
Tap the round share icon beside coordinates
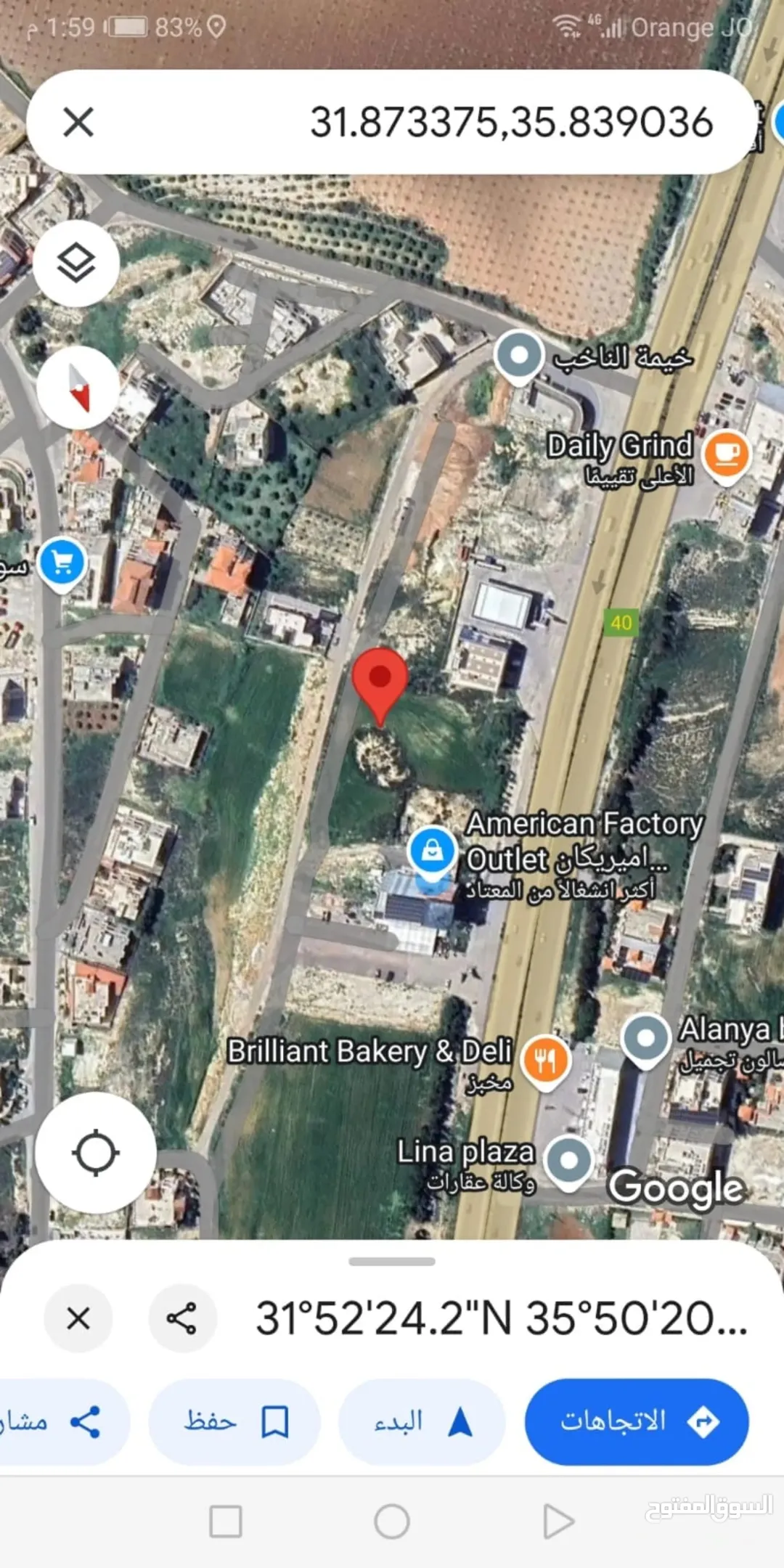181,1318
